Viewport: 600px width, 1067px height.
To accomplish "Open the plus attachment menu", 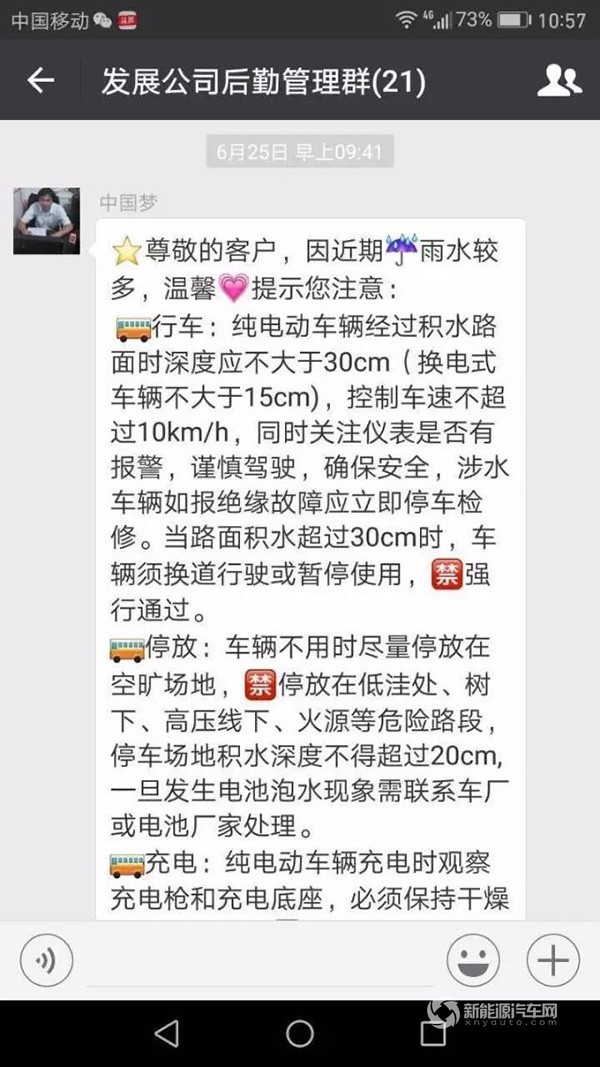I will coord(552,962).
